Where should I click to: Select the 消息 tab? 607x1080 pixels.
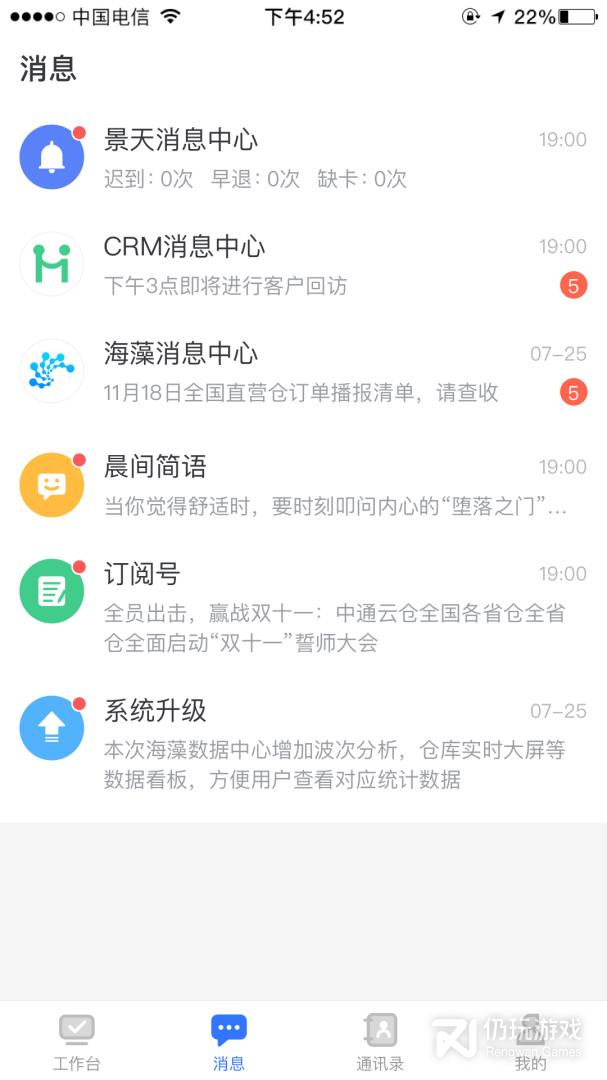229,1041
